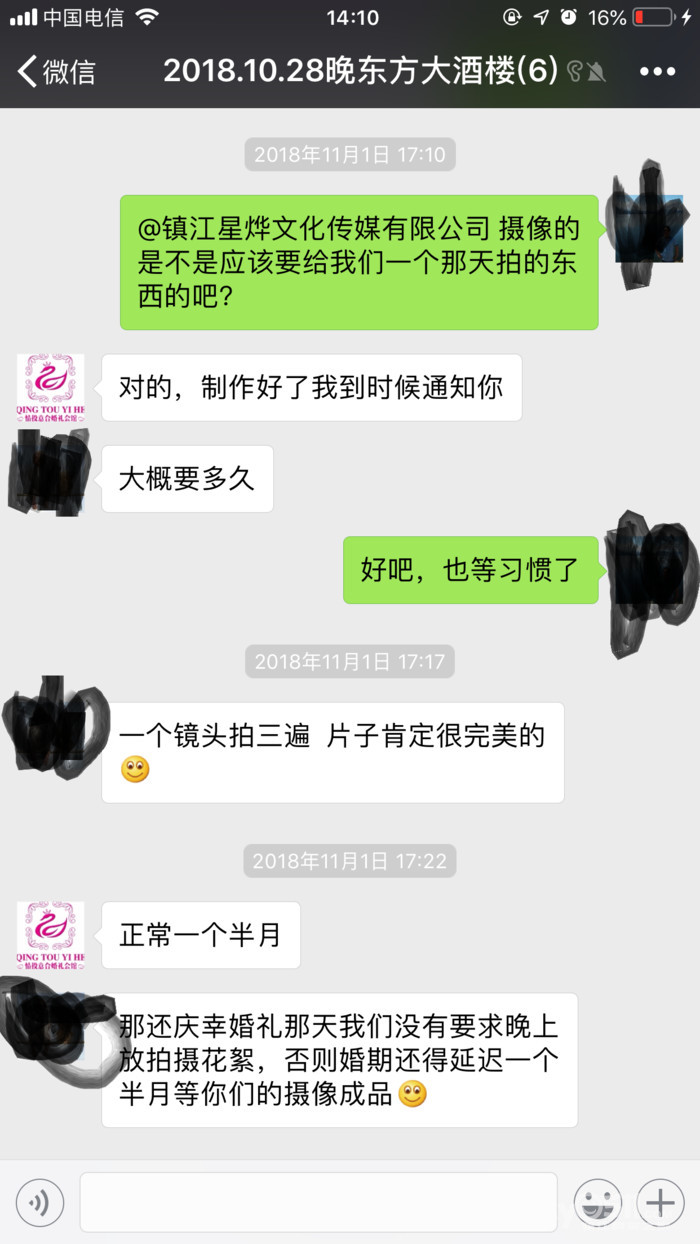The image size is (700, 1244).
Task: Open the emoji sticker panel
Action: 598,1202
